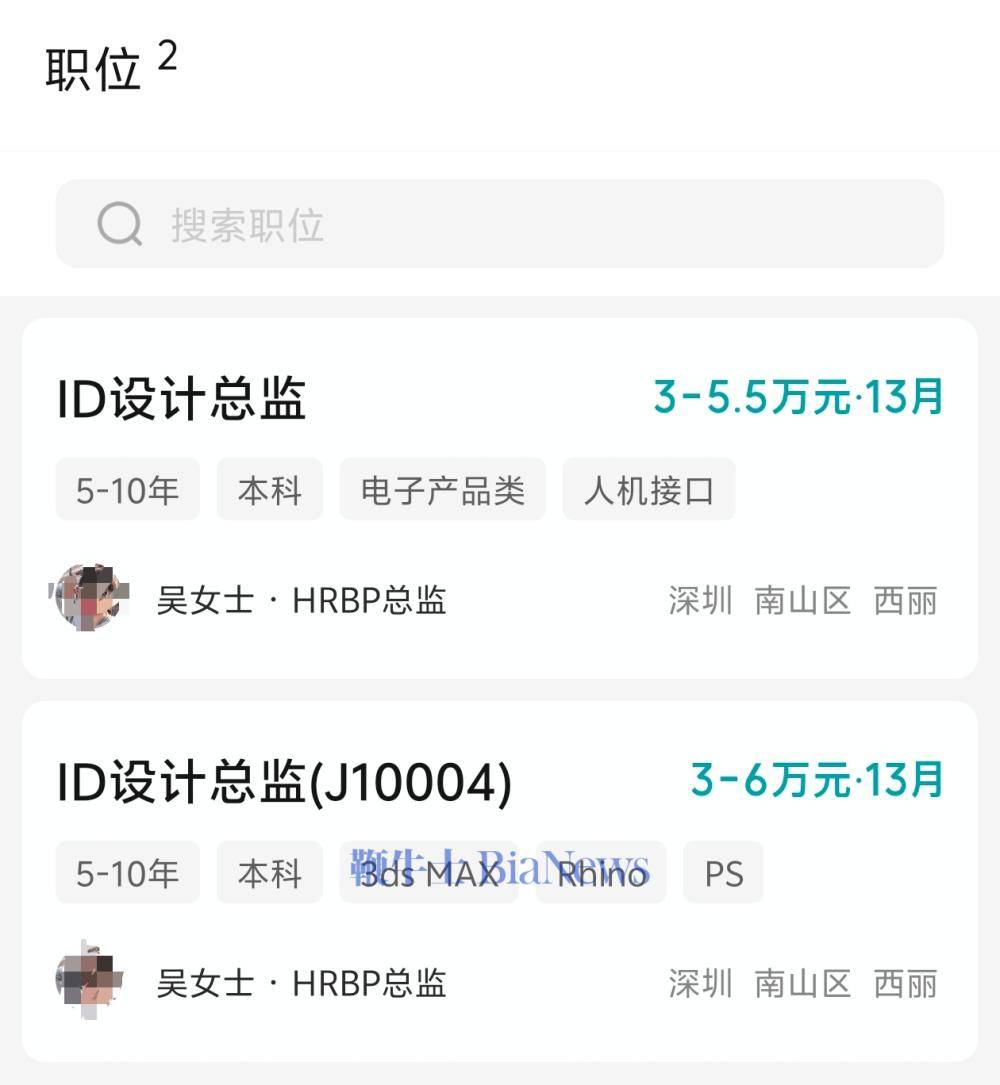This screenshot has height=1085, width=1000.
Task: Click the salary 3-5.5万元·13月 label
Action: click(x=799, y=396)
